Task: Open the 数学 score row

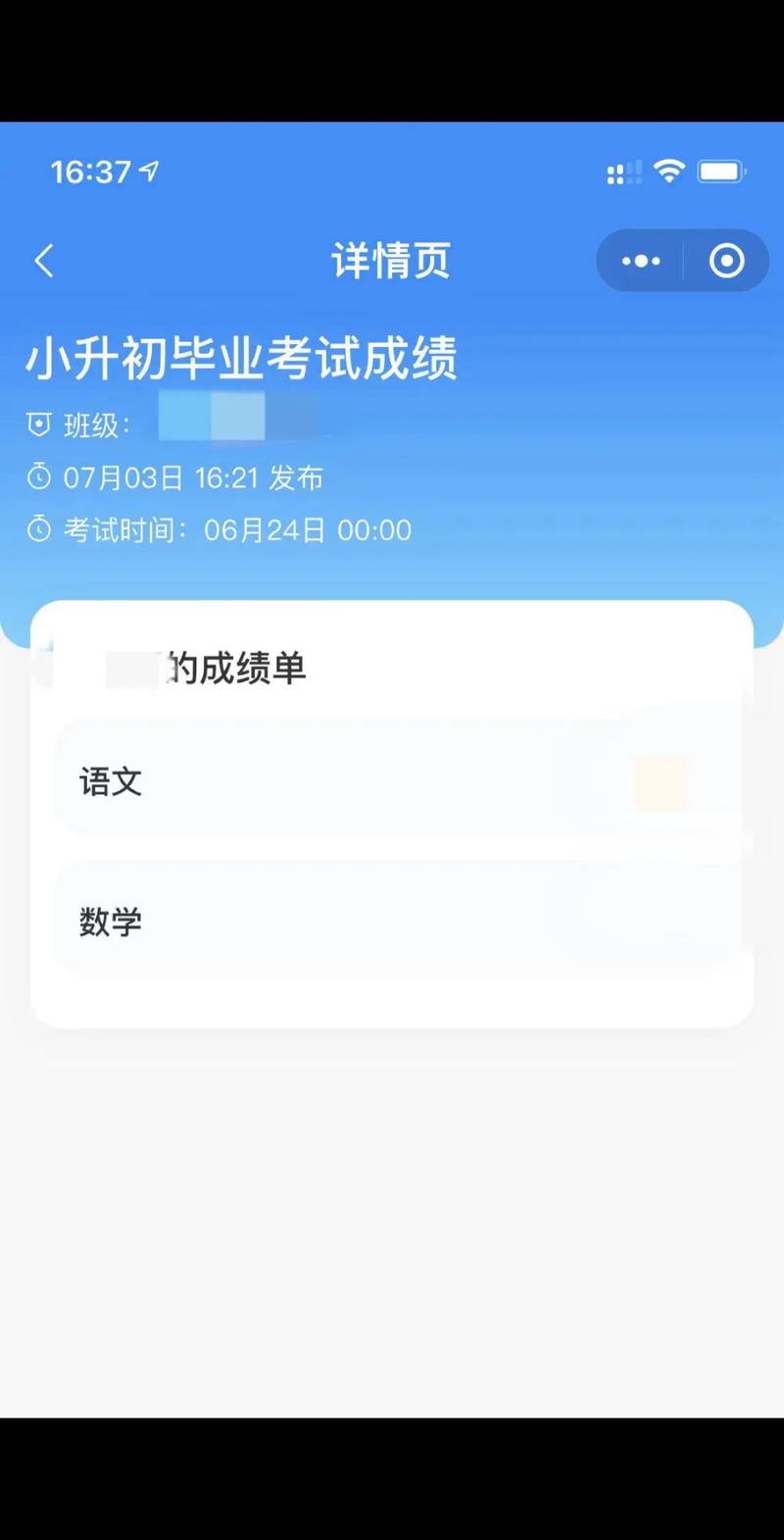Action: pos(392,920)
